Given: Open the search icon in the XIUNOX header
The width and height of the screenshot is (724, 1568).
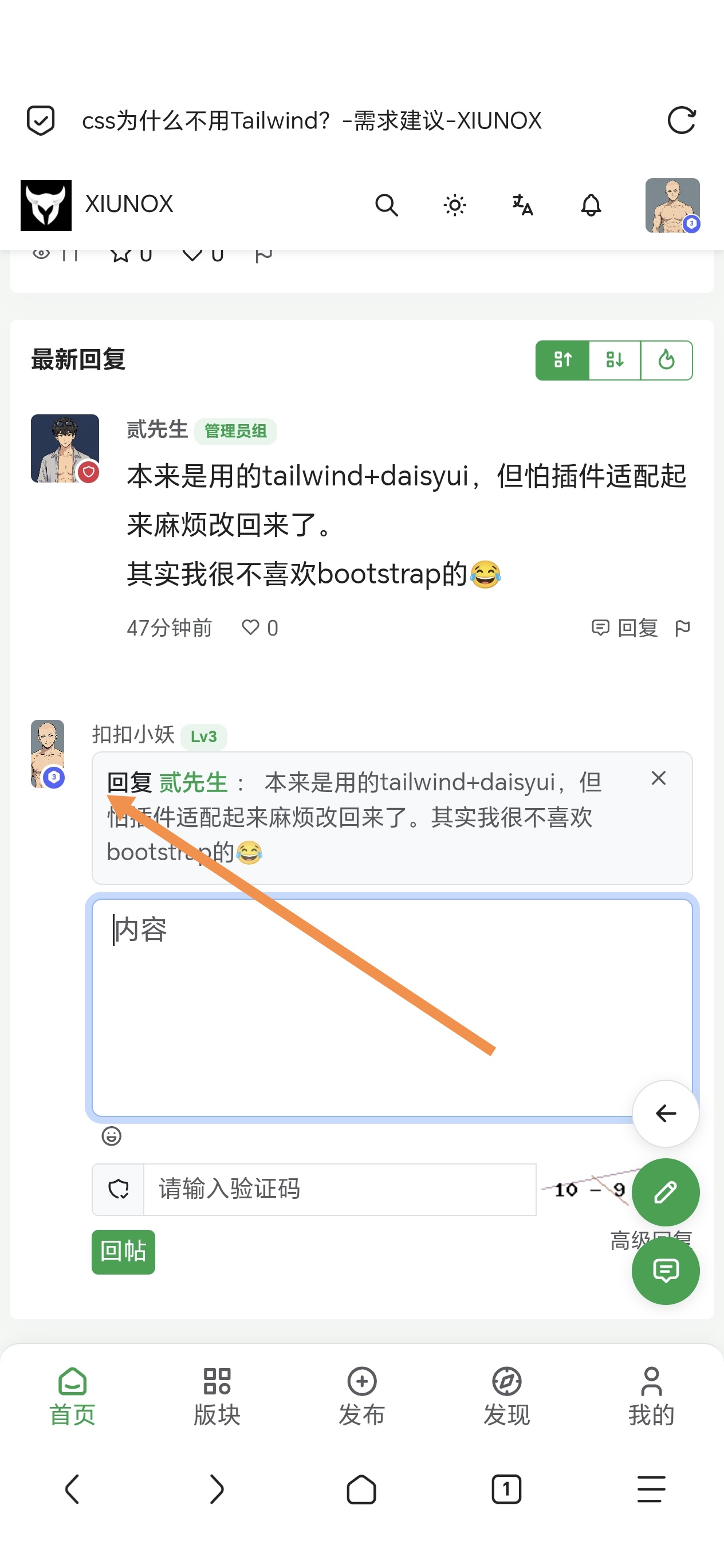Looking at the screenshot, I should 386,205.
